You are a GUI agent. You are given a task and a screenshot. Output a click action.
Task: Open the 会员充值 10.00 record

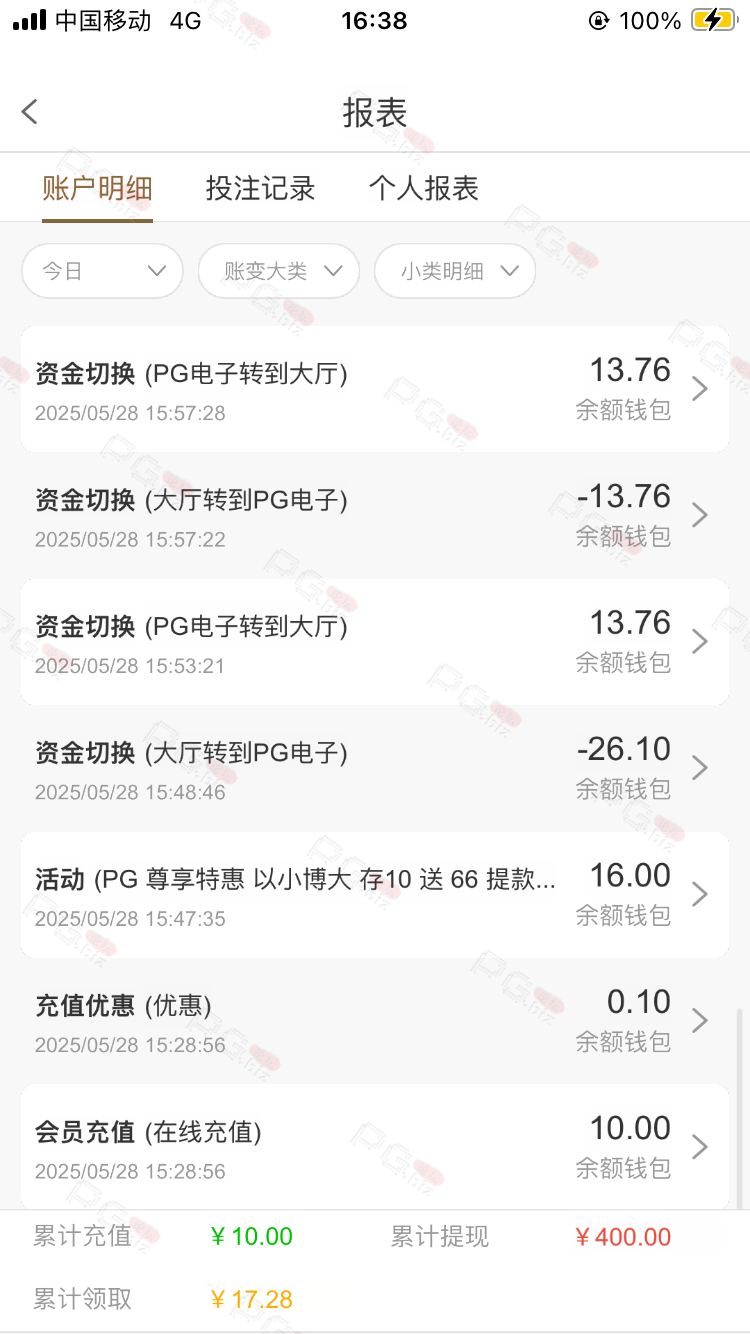(375, 1147)
